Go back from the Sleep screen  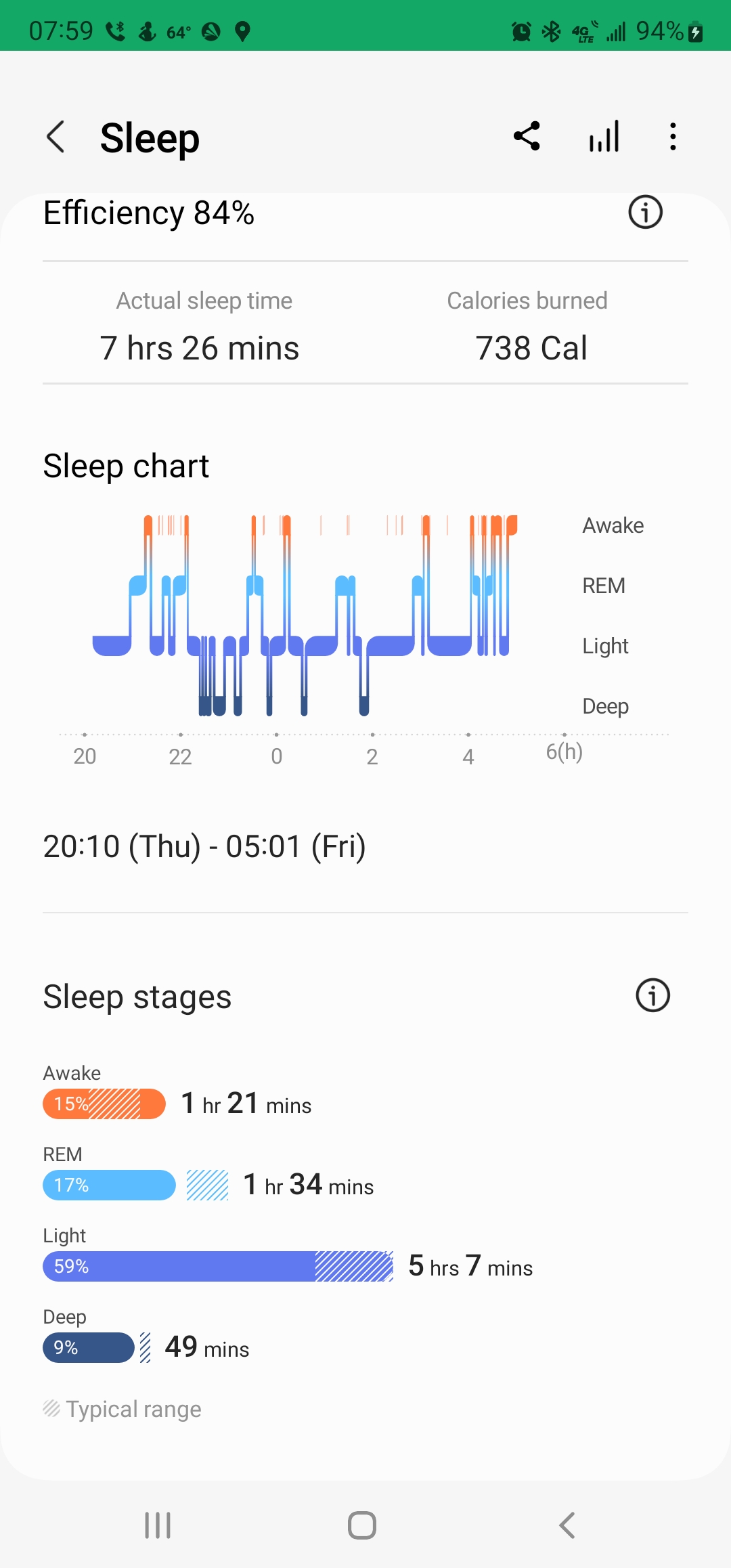56,137
